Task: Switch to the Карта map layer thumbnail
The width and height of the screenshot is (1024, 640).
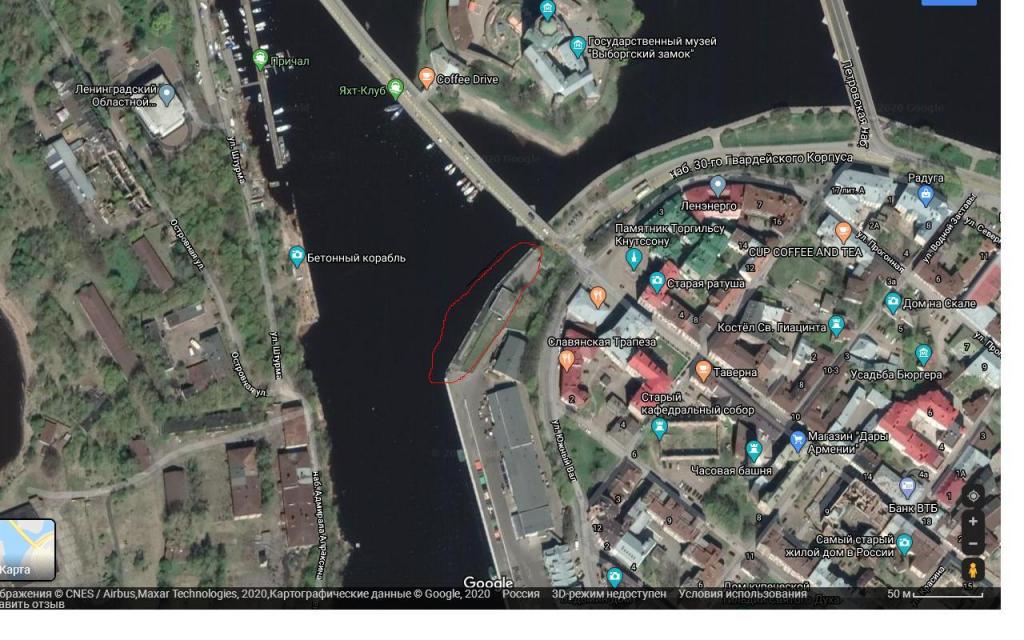Action: (27, 548)
